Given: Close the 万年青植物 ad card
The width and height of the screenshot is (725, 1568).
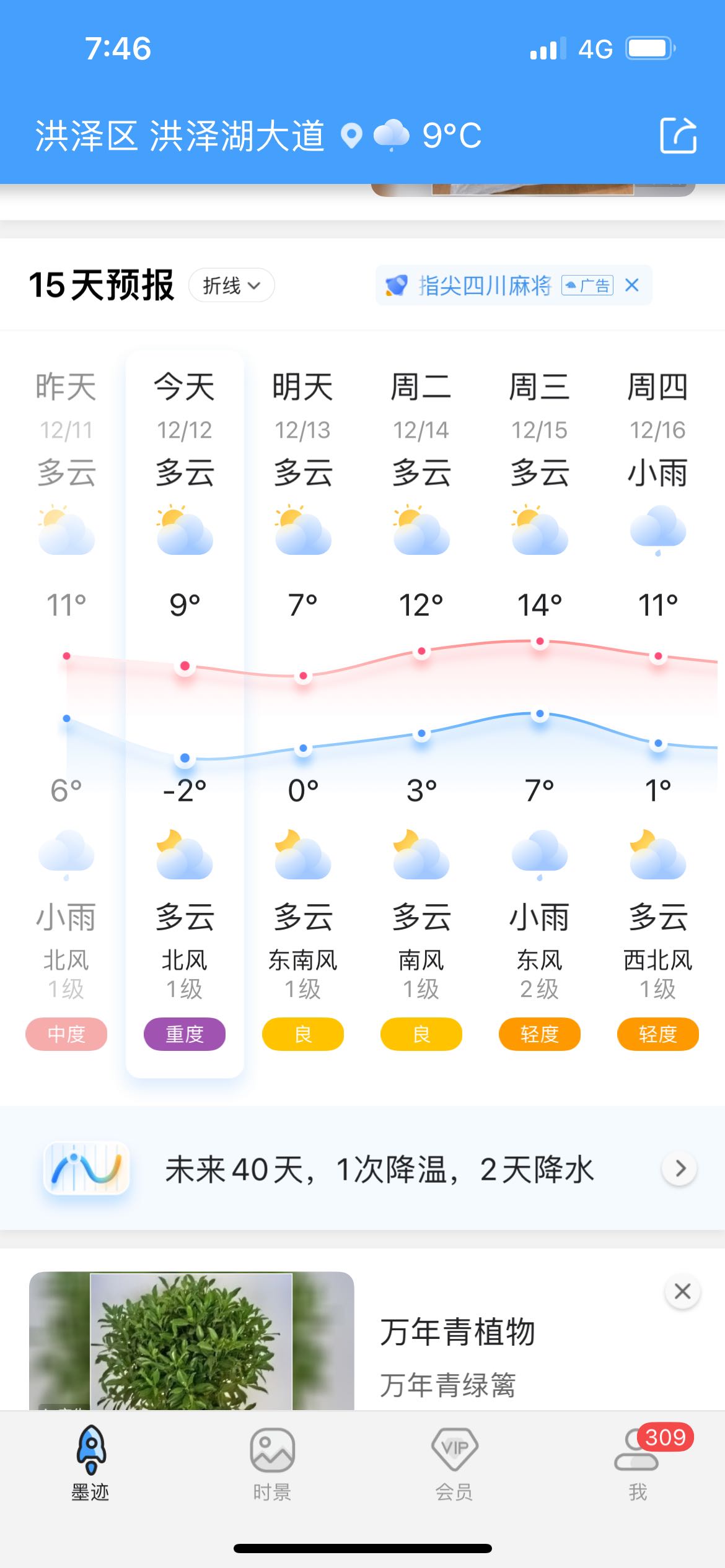Looking at the screenshot, I should coord(682,1291).
